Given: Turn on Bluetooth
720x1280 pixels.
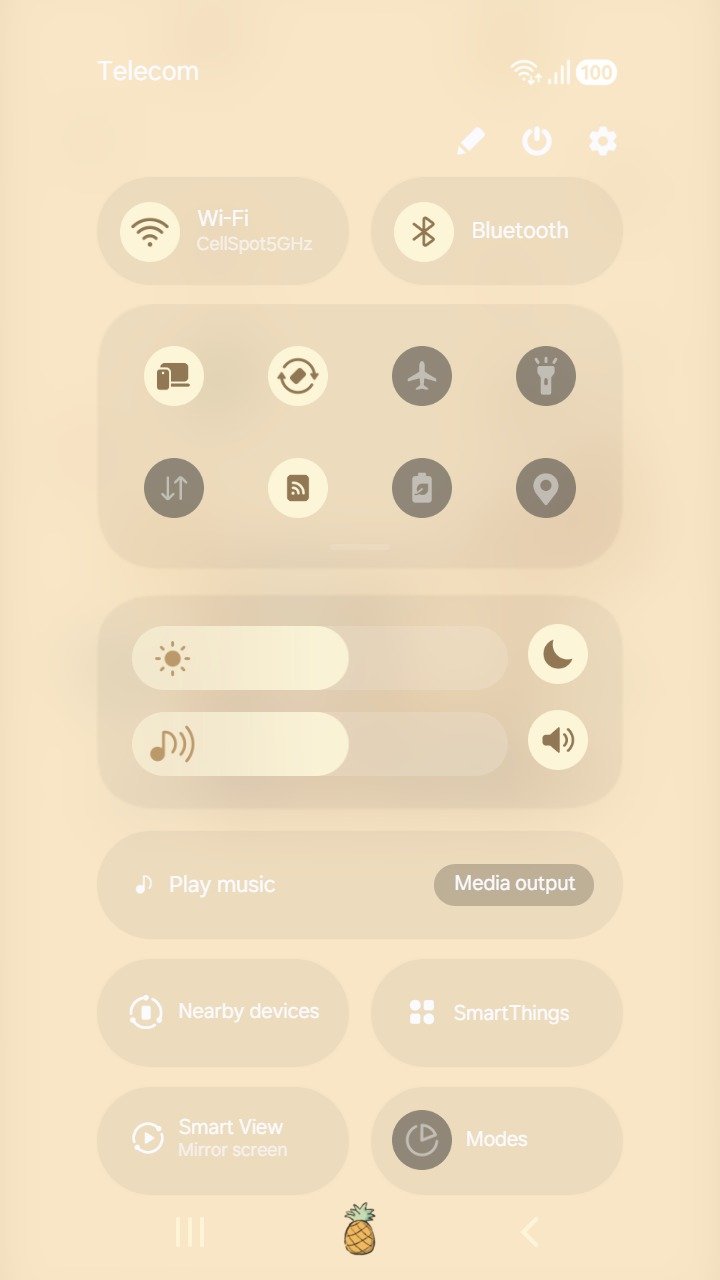Looking at the screenshot, I should coord(424,231).
